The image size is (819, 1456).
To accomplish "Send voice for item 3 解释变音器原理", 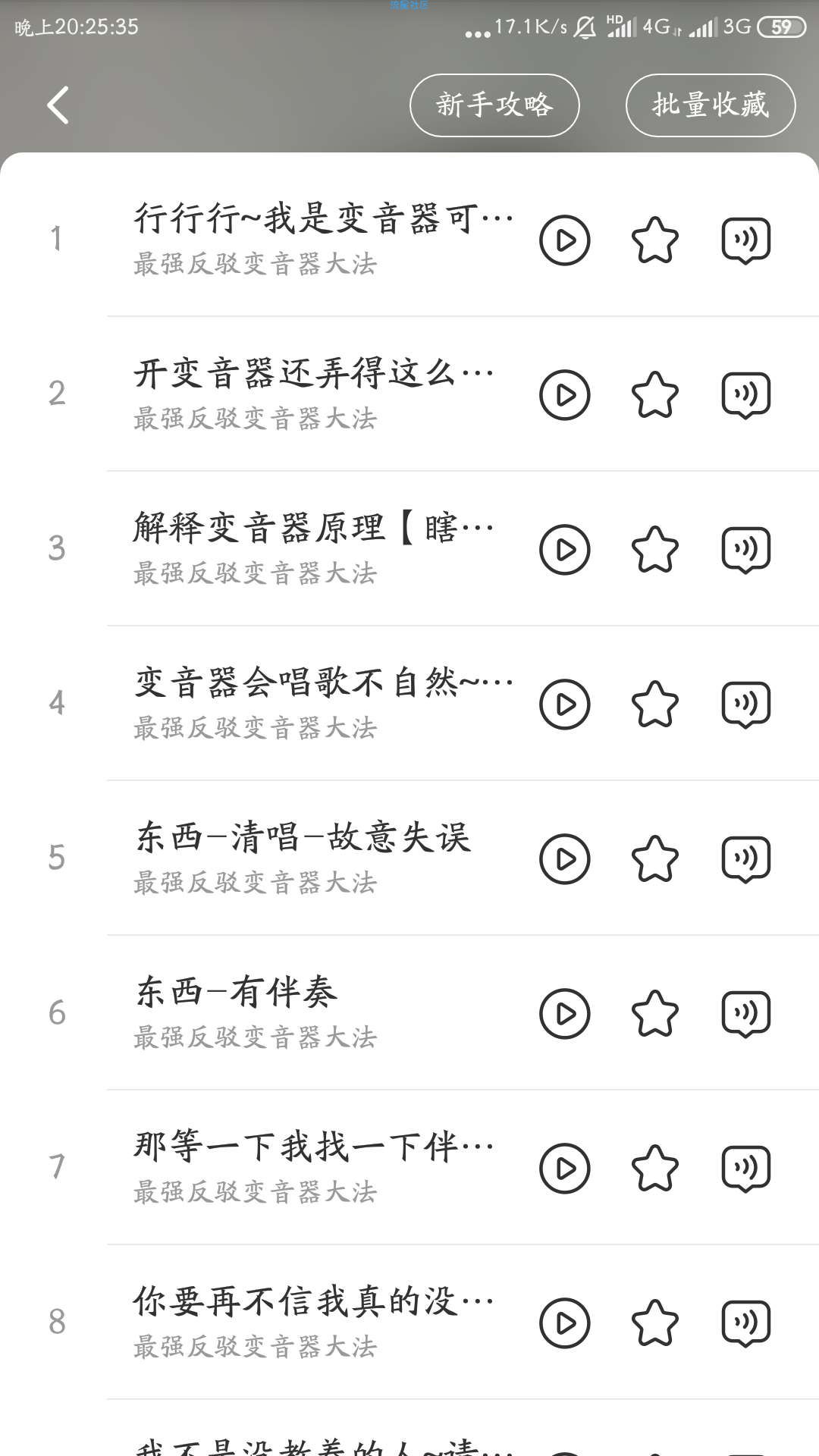I will (746, 550).
